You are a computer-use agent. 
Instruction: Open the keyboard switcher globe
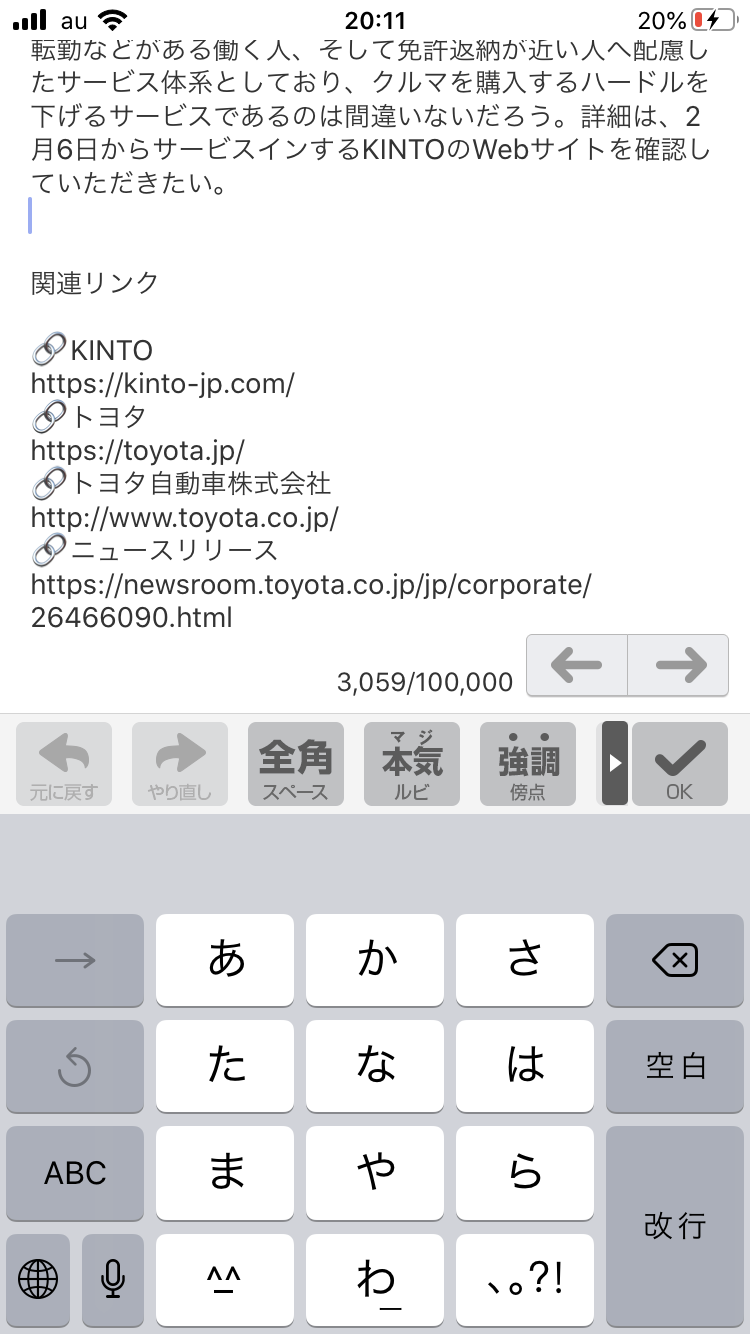click(x=38, y=1278)
